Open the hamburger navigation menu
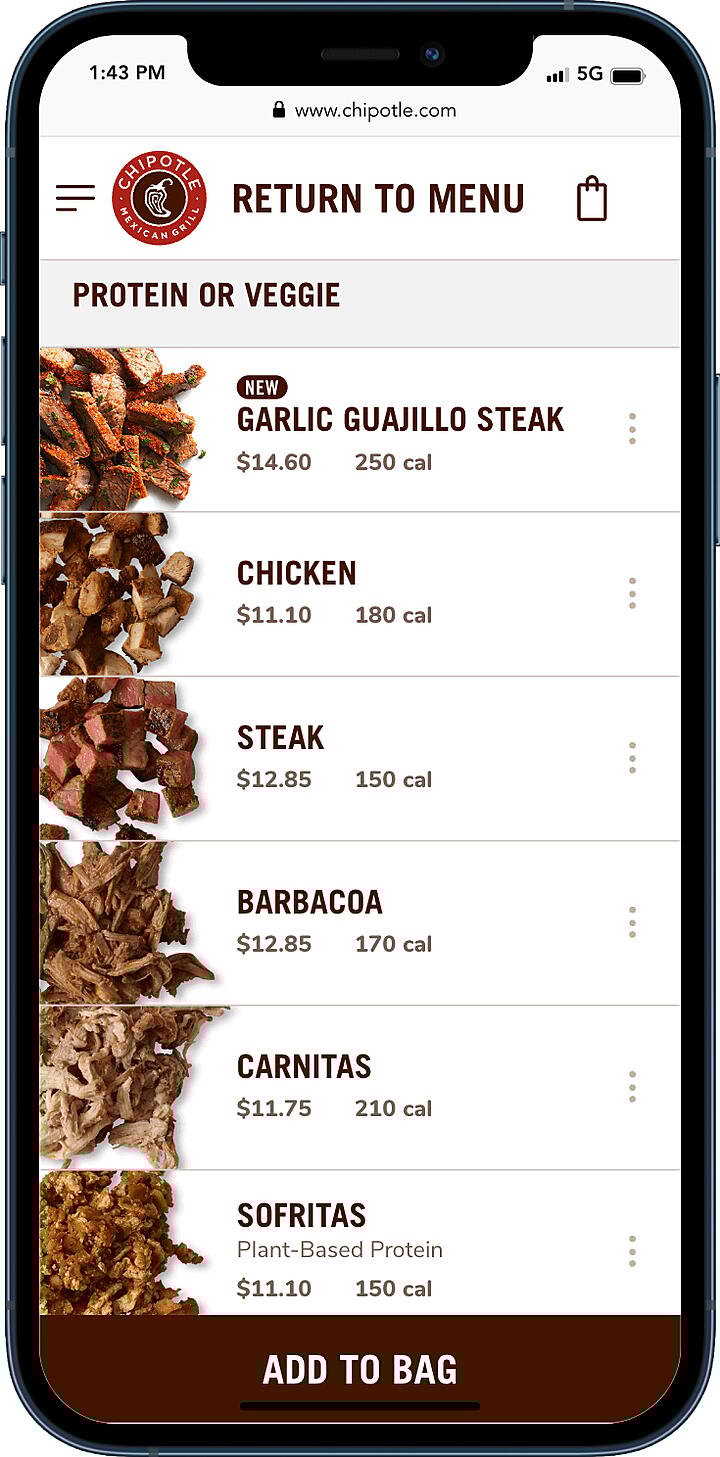 75,198
